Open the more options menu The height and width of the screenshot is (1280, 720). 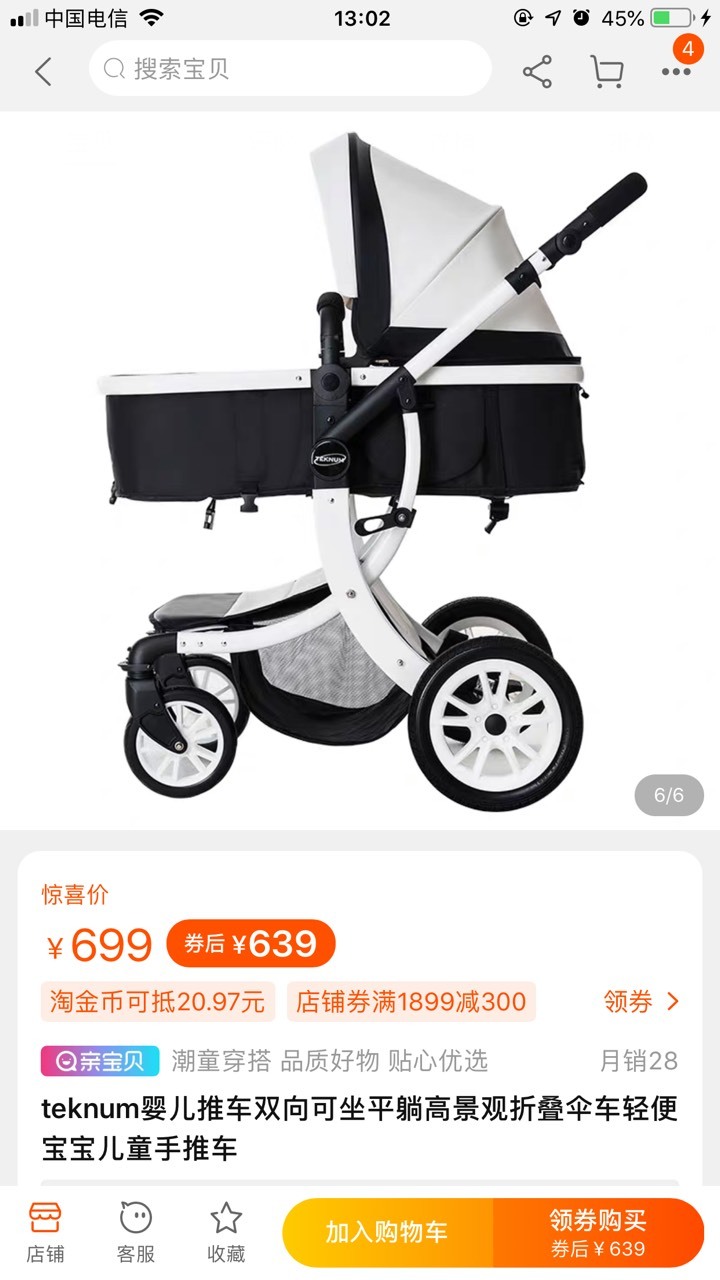click(677, 71)
